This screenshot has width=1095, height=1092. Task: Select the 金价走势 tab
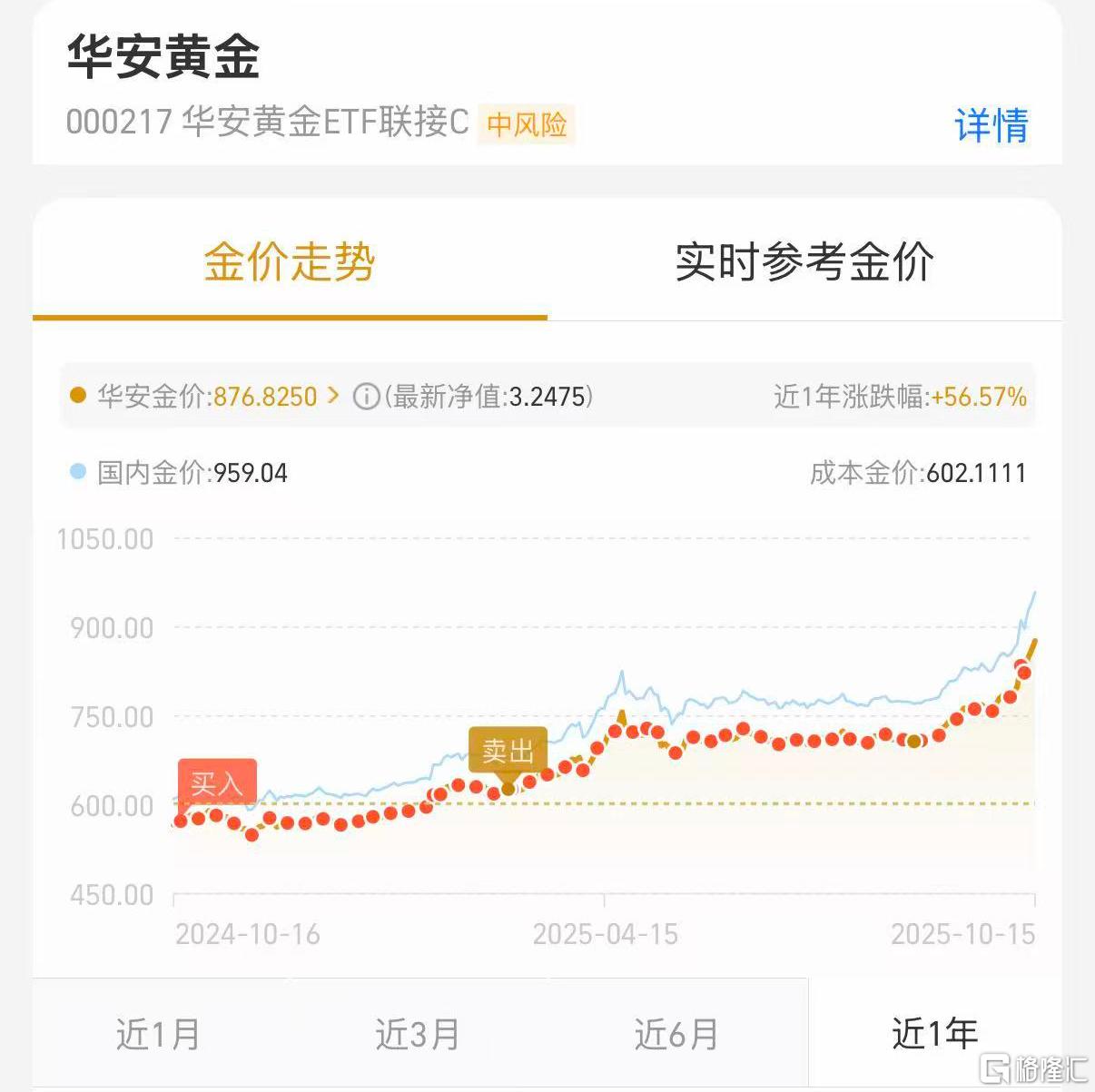290,262
